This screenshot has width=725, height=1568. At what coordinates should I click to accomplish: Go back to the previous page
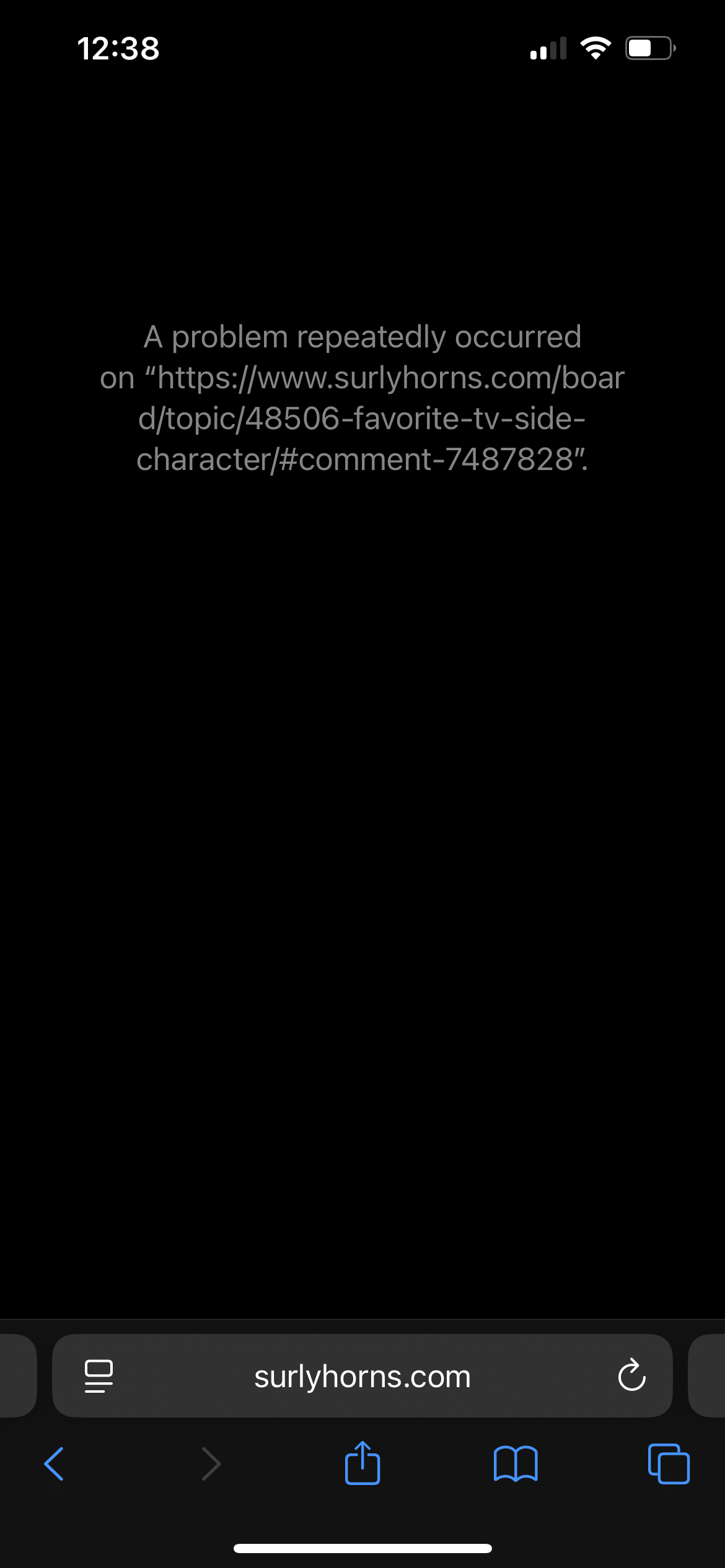(x=55, y=1464)
